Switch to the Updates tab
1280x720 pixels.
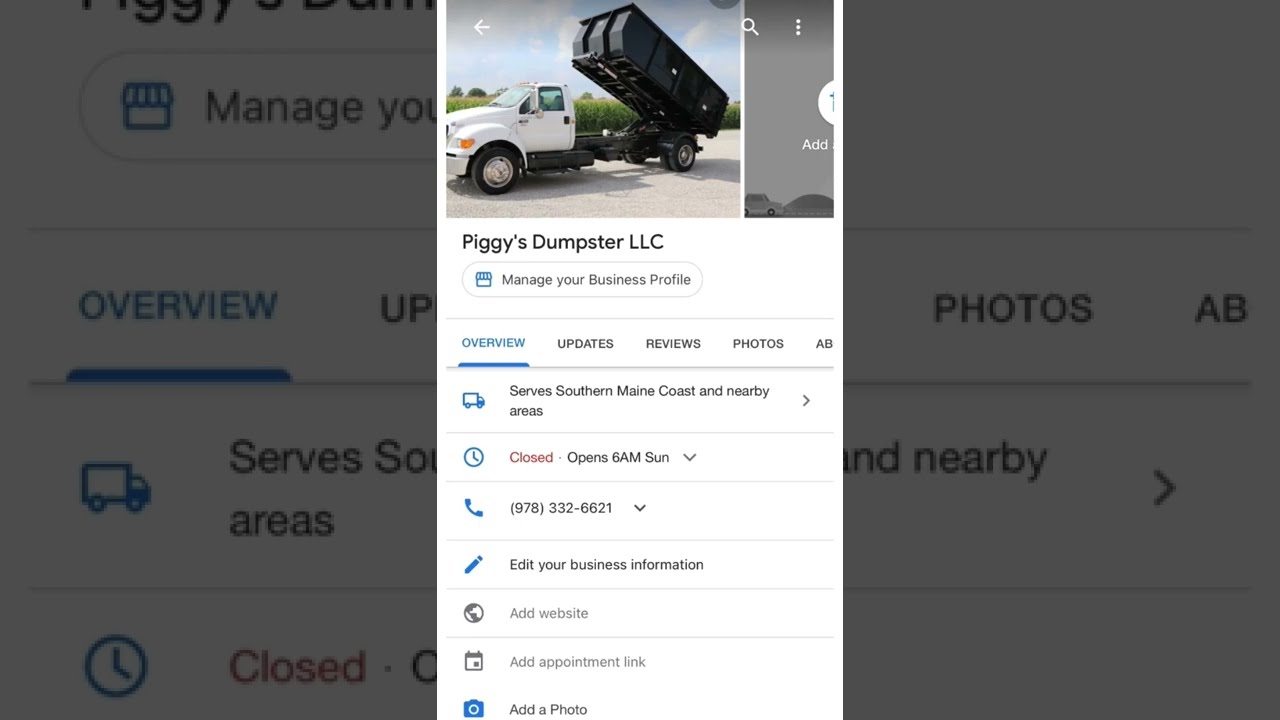(585, 344)
